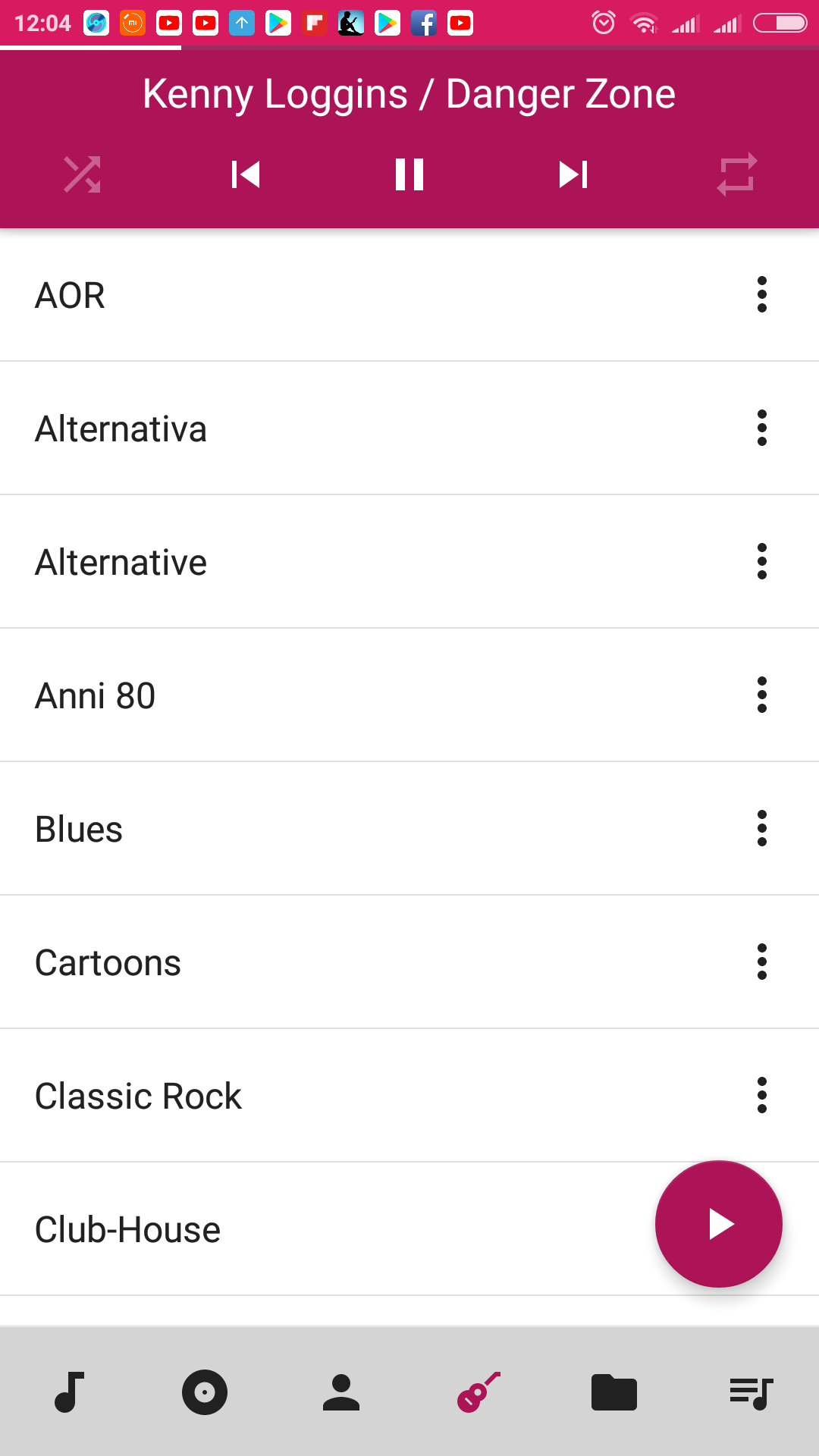Tap the floating play button
The width and height of the screenshot is (819, 1456).
pyautogui.click(x=719, y=1224)
